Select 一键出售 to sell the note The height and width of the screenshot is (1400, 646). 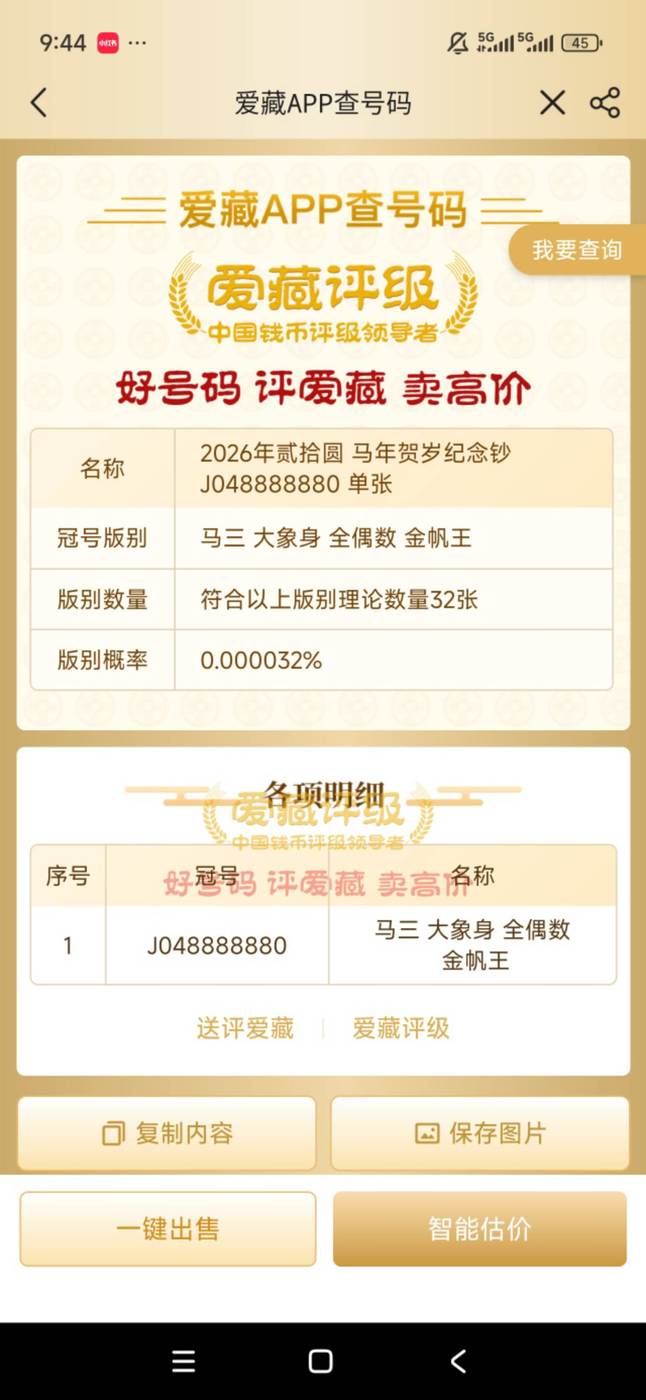click(x=167, y=1229)
